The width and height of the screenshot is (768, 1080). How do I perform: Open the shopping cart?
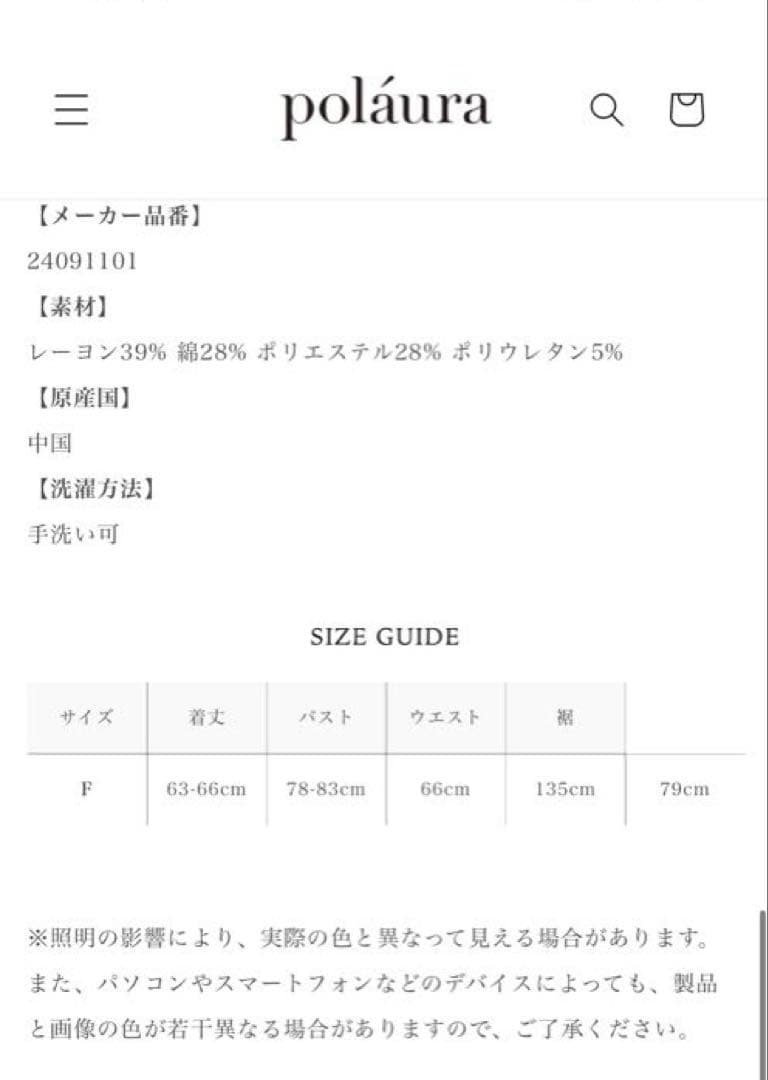pyautogui.click(x=686, y=109)
